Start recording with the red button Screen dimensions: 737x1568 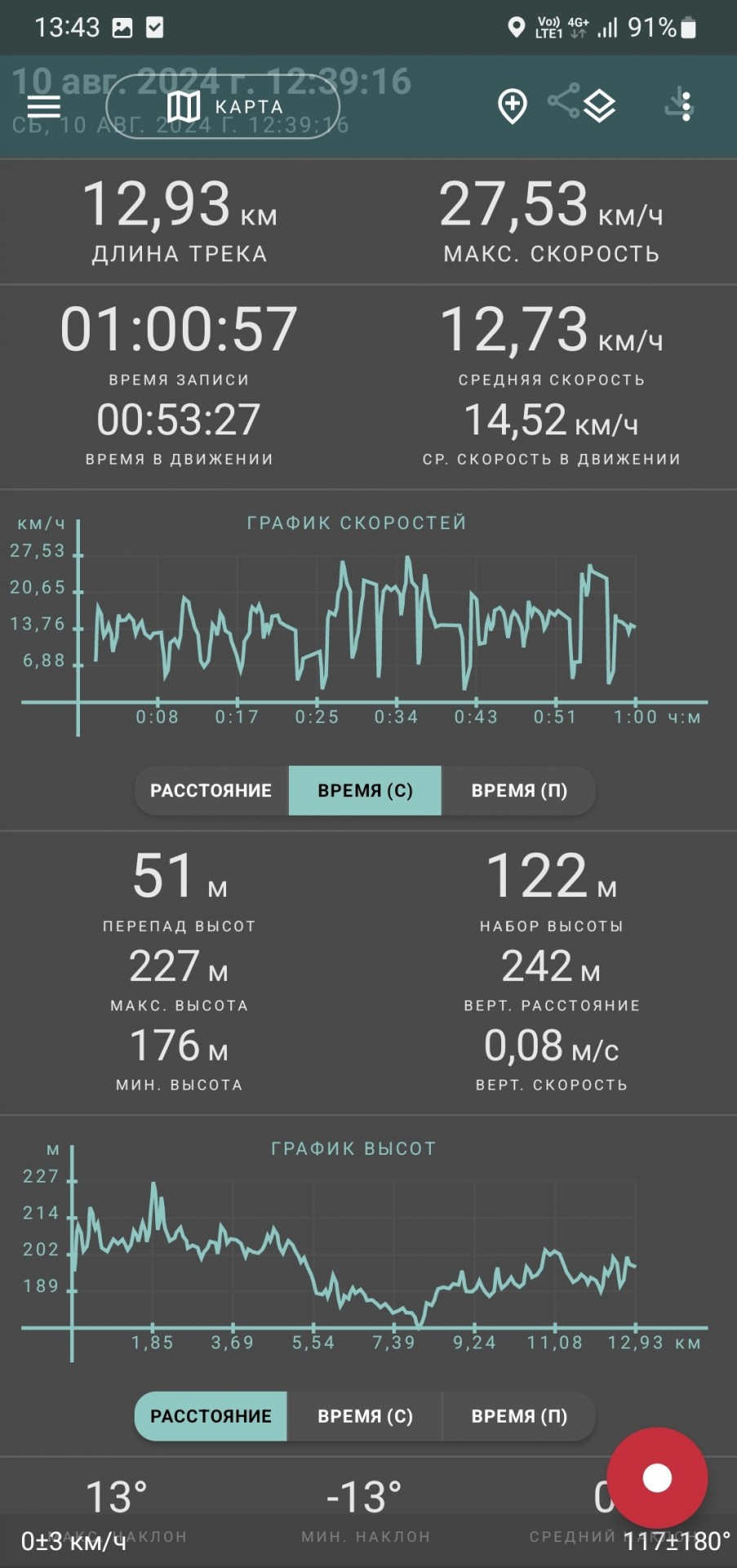[x=657, y=1477]
